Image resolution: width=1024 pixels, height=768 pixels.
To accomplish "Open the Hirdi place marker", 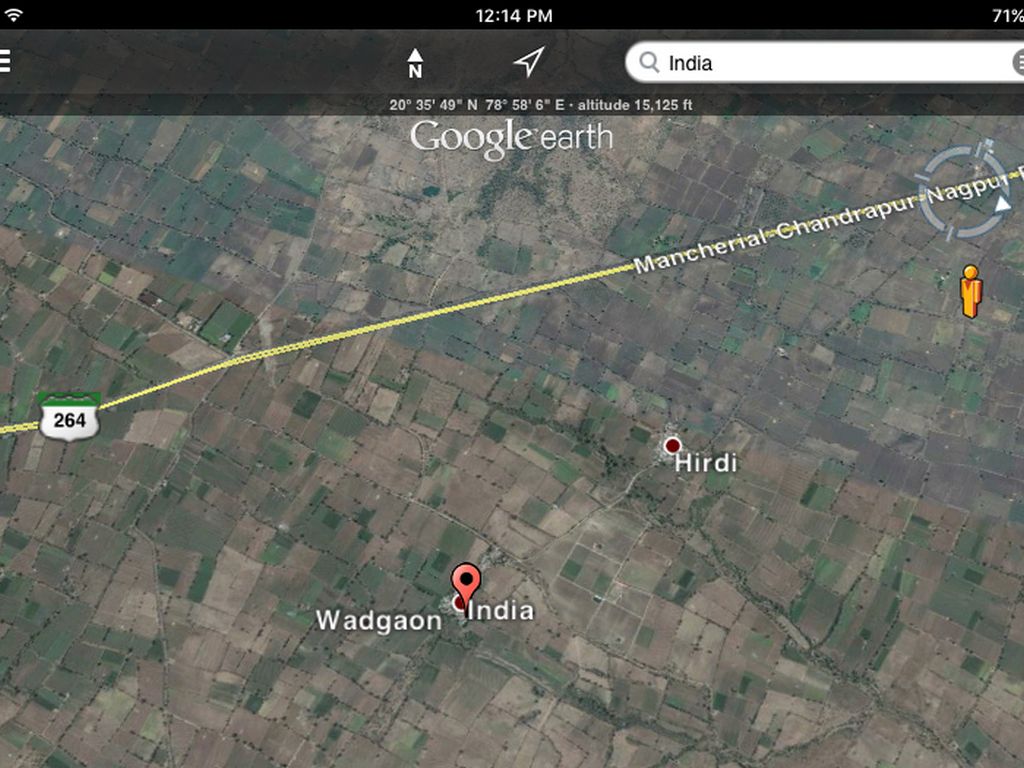I will click(x=673, y=445).
